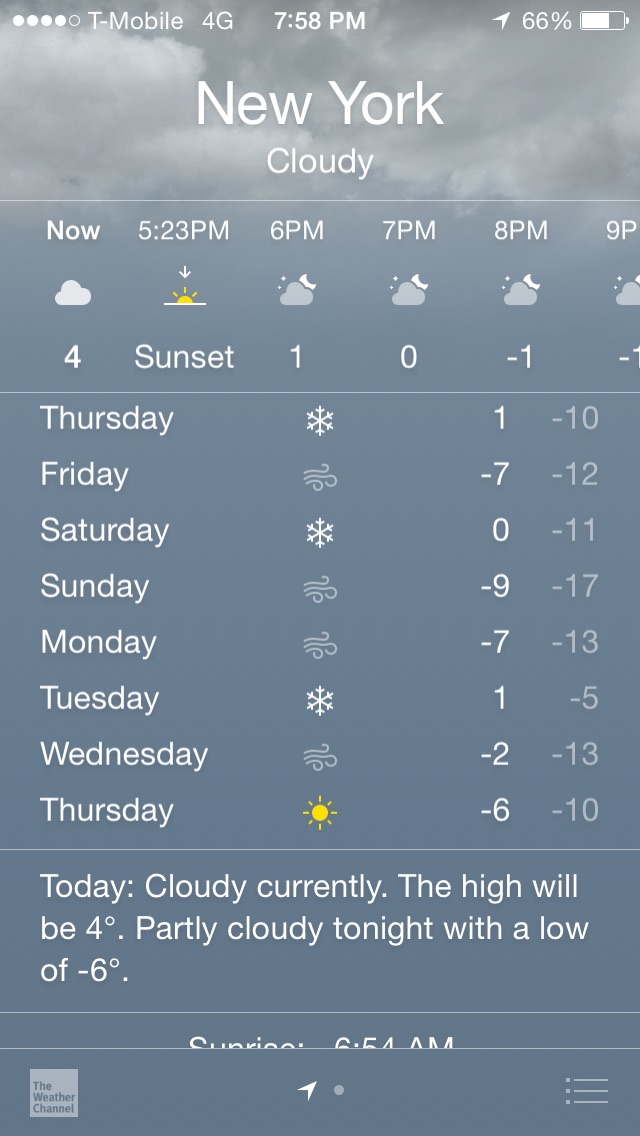Tap the page indicator dots
This screenshot has width=640, height=1136.
pyautogui.click(x=321, y=1090)
